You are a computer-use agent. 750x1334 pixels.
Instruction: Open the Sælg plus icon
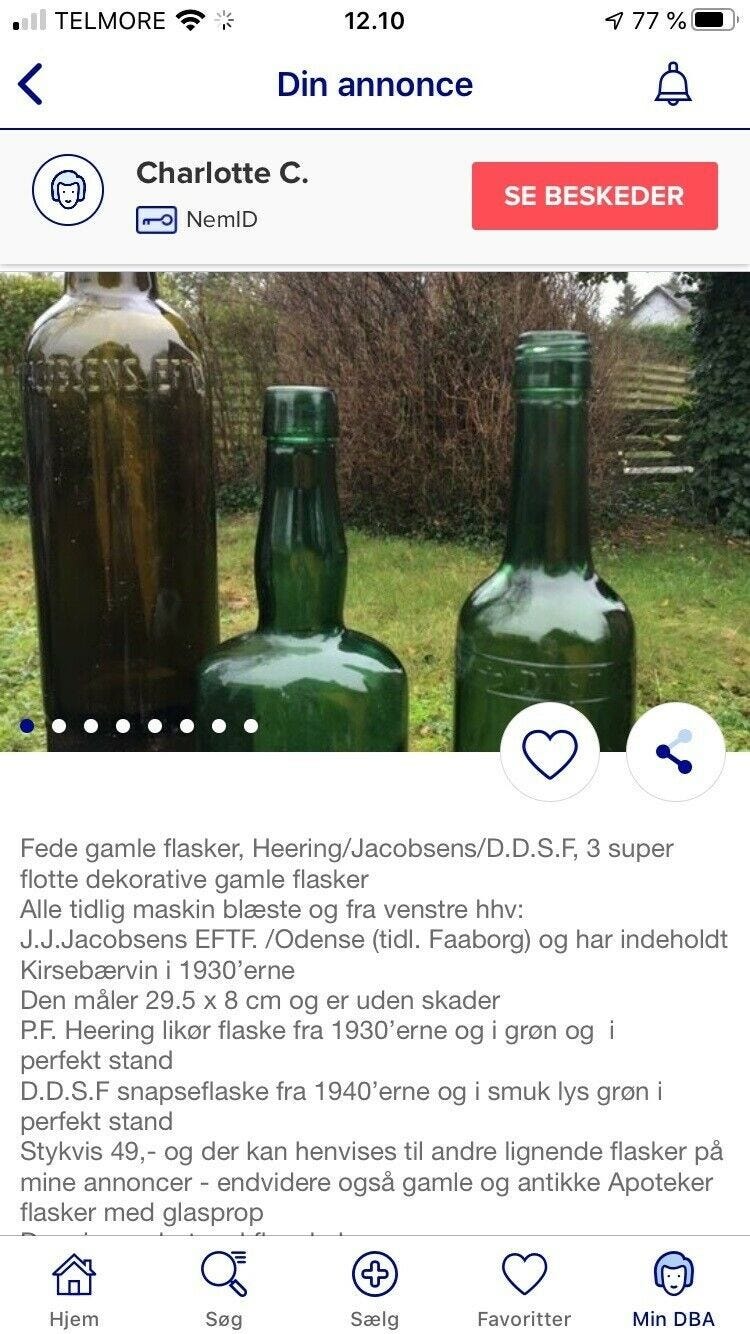tap(375, 1274)
